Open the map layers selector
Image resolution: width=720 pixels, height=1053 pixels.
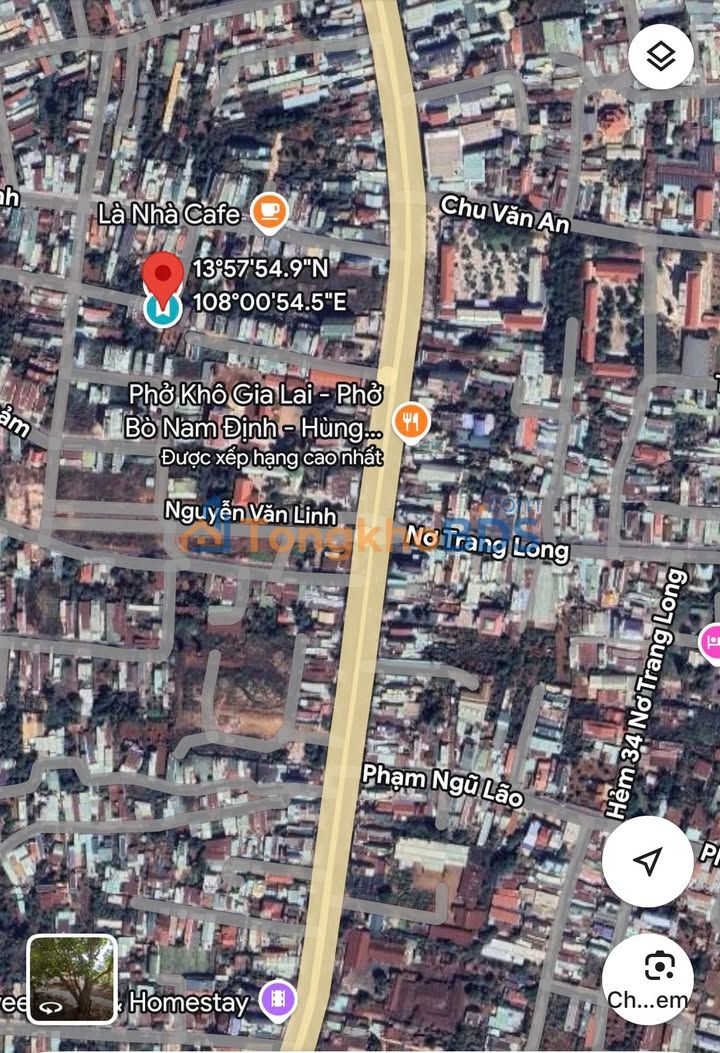(660, 56)
